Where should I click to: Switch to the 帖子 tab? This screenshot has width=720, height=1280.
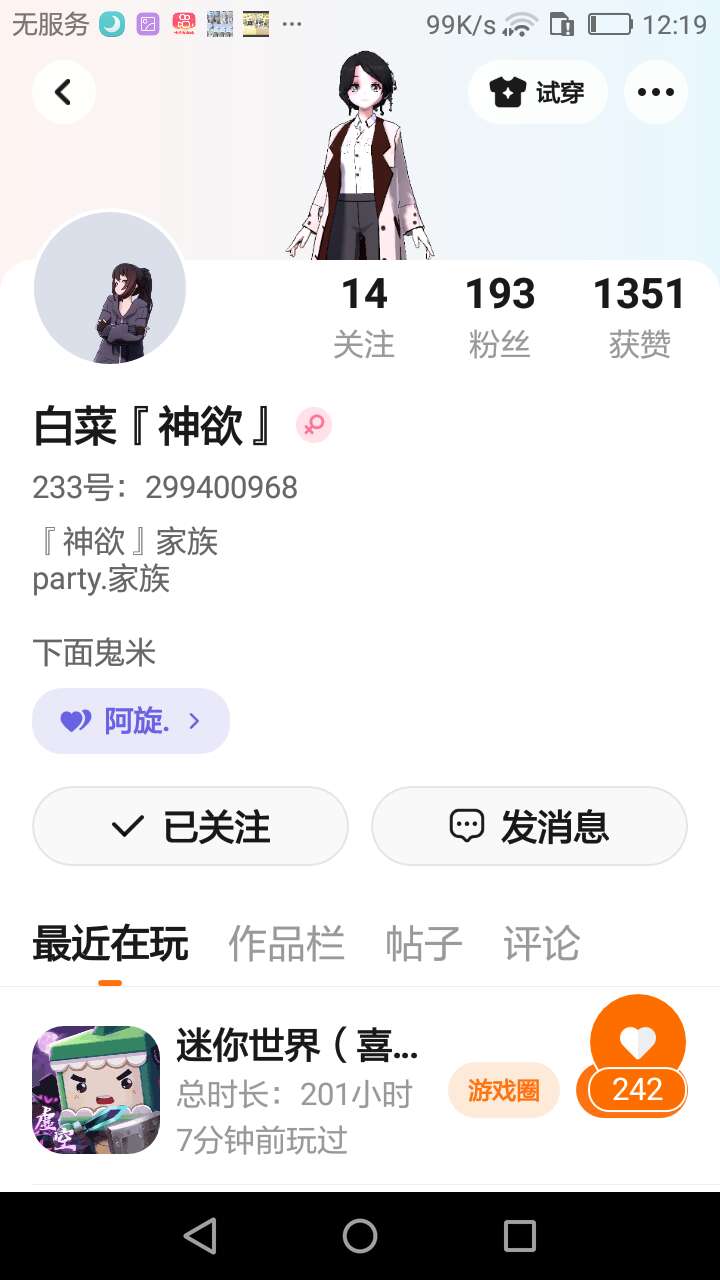424,944
